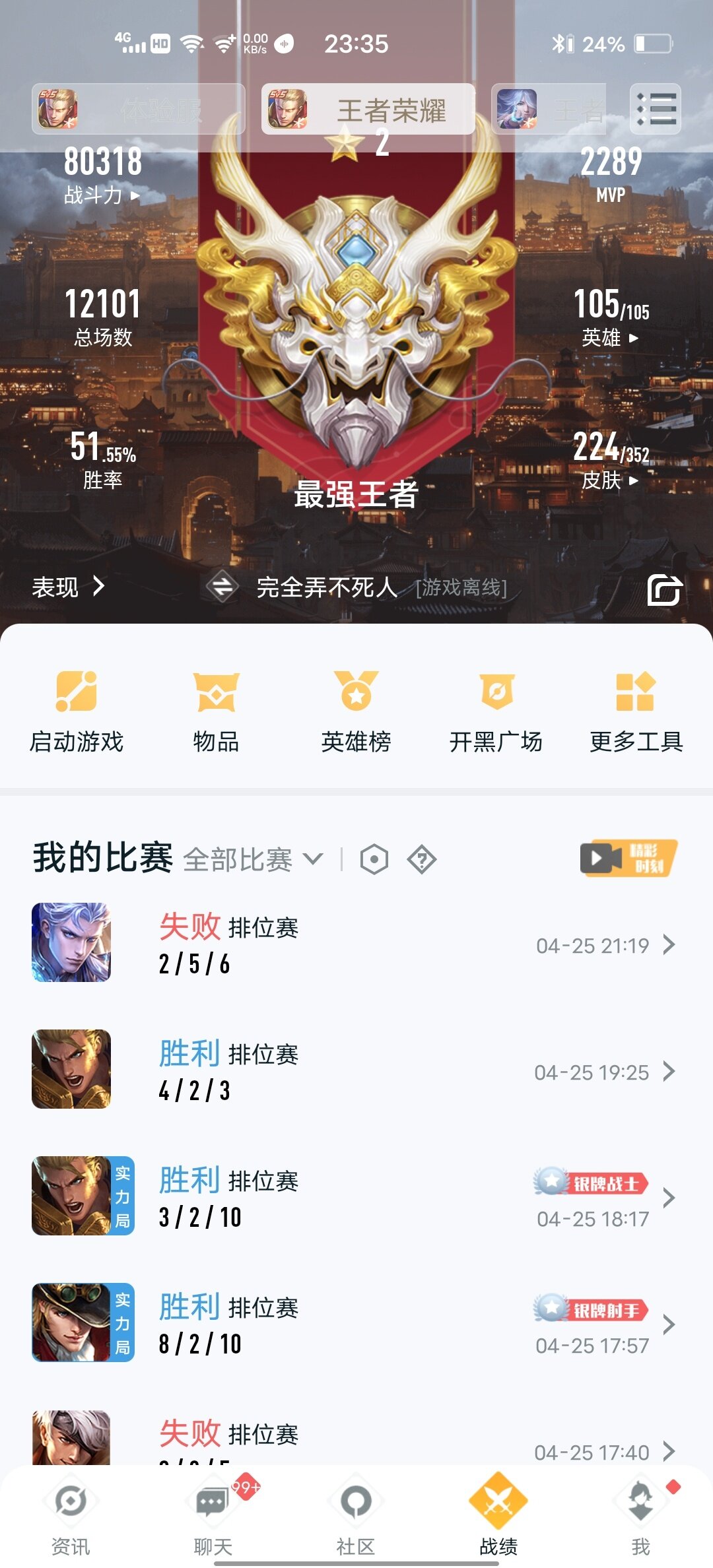This screenshot has width=713, height=1568.
Task: Open 表现 performance details
Action: pyautogui.click(x=68, y=587)
